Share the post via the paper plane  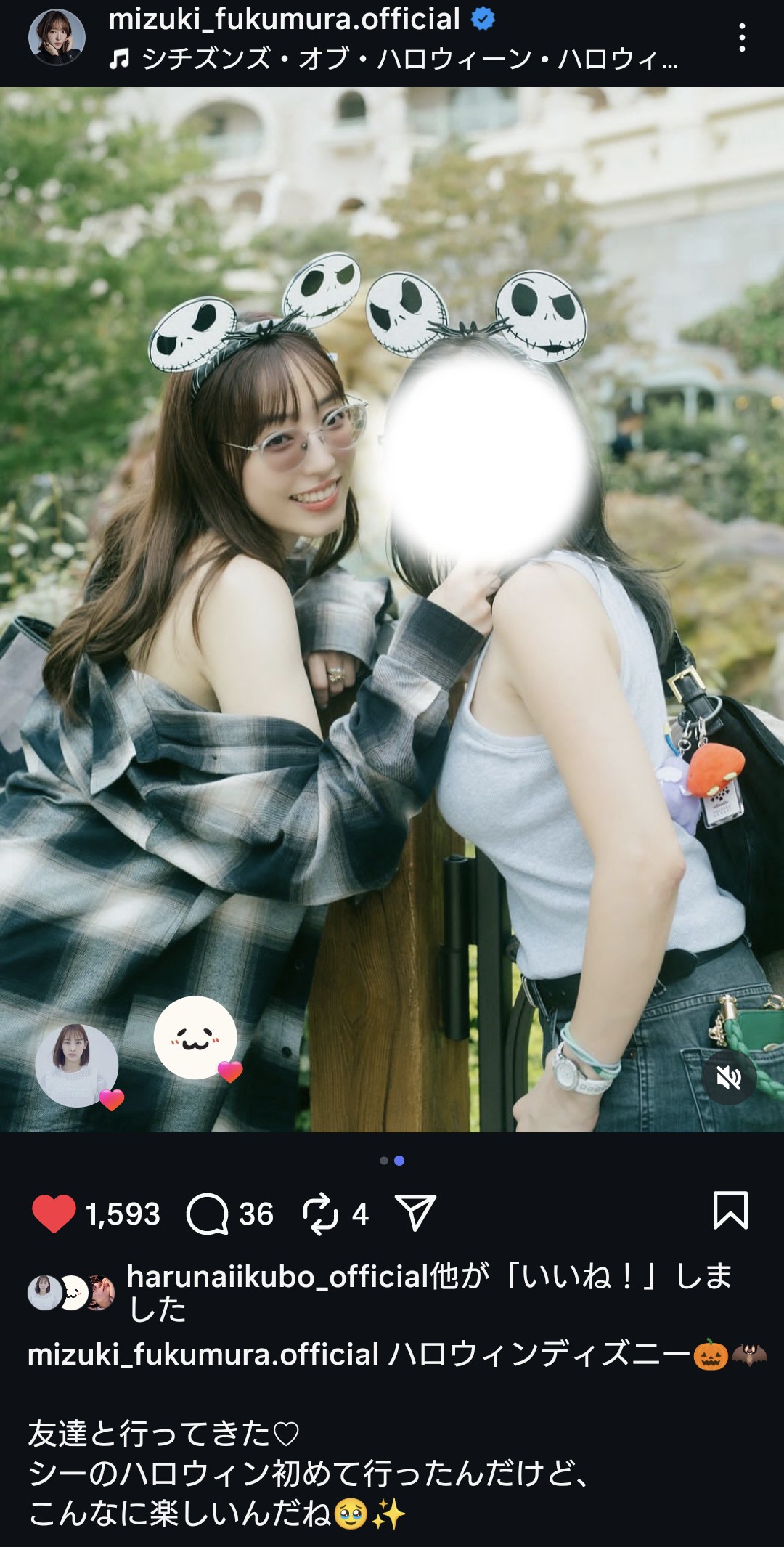tap(415, 1213)
